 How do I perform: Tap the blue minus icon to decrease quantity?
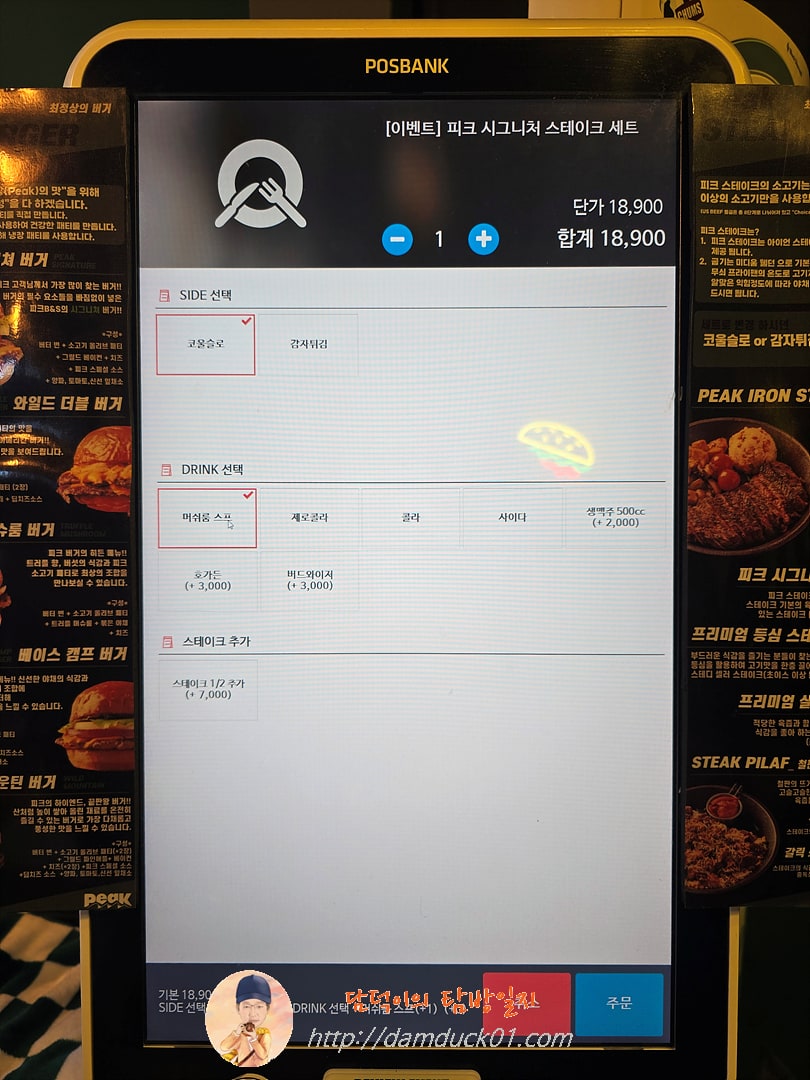[x=397, y=239]
